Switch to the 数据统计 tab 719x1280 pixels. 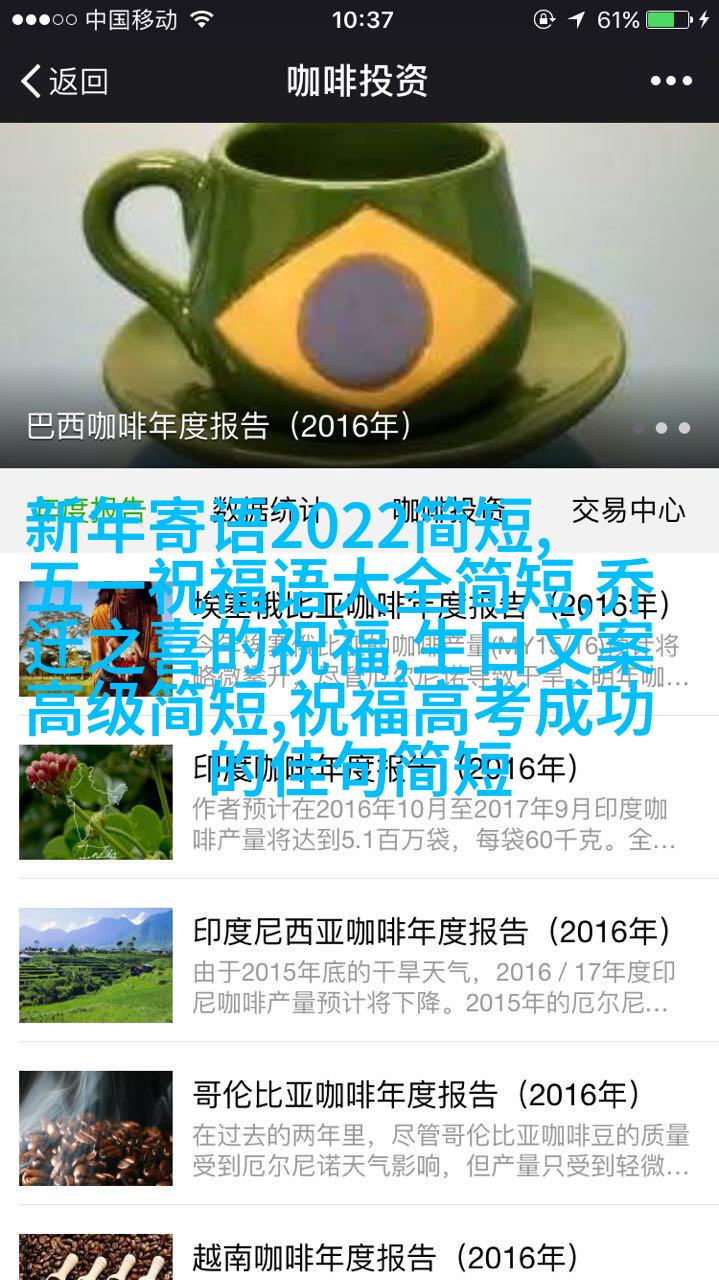coord(270,510)
